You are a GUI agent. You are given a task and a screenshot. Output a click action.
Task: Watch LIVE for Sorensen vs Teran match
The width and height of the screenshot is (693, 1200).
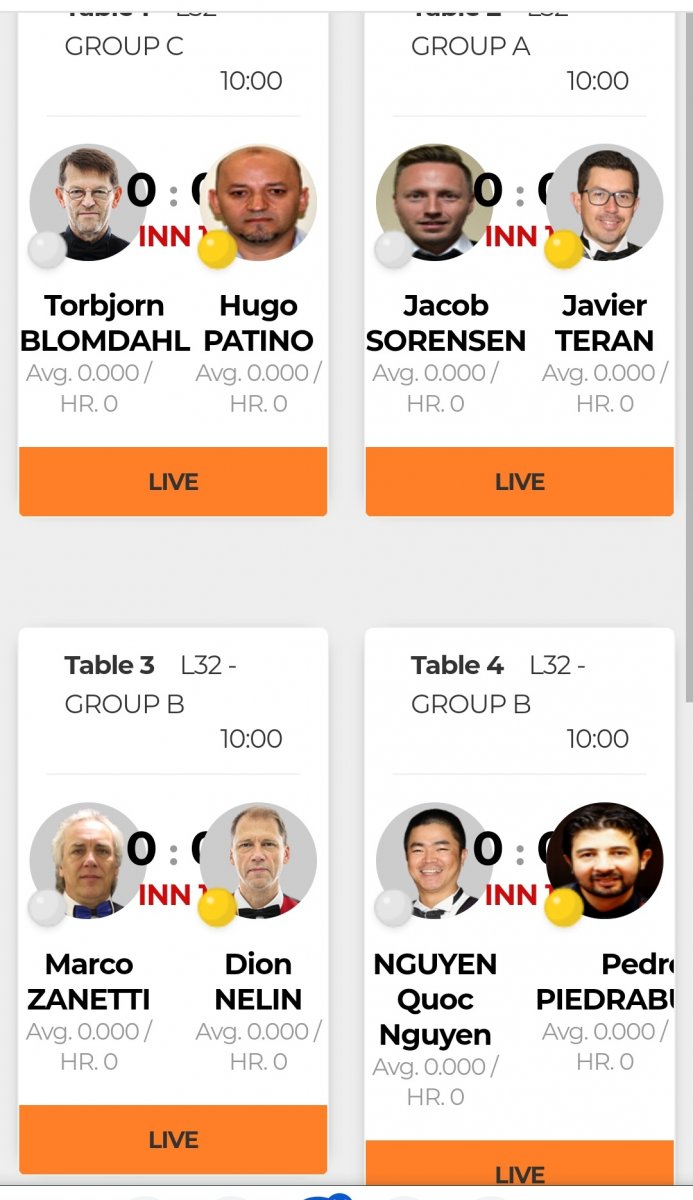[519, 481]
